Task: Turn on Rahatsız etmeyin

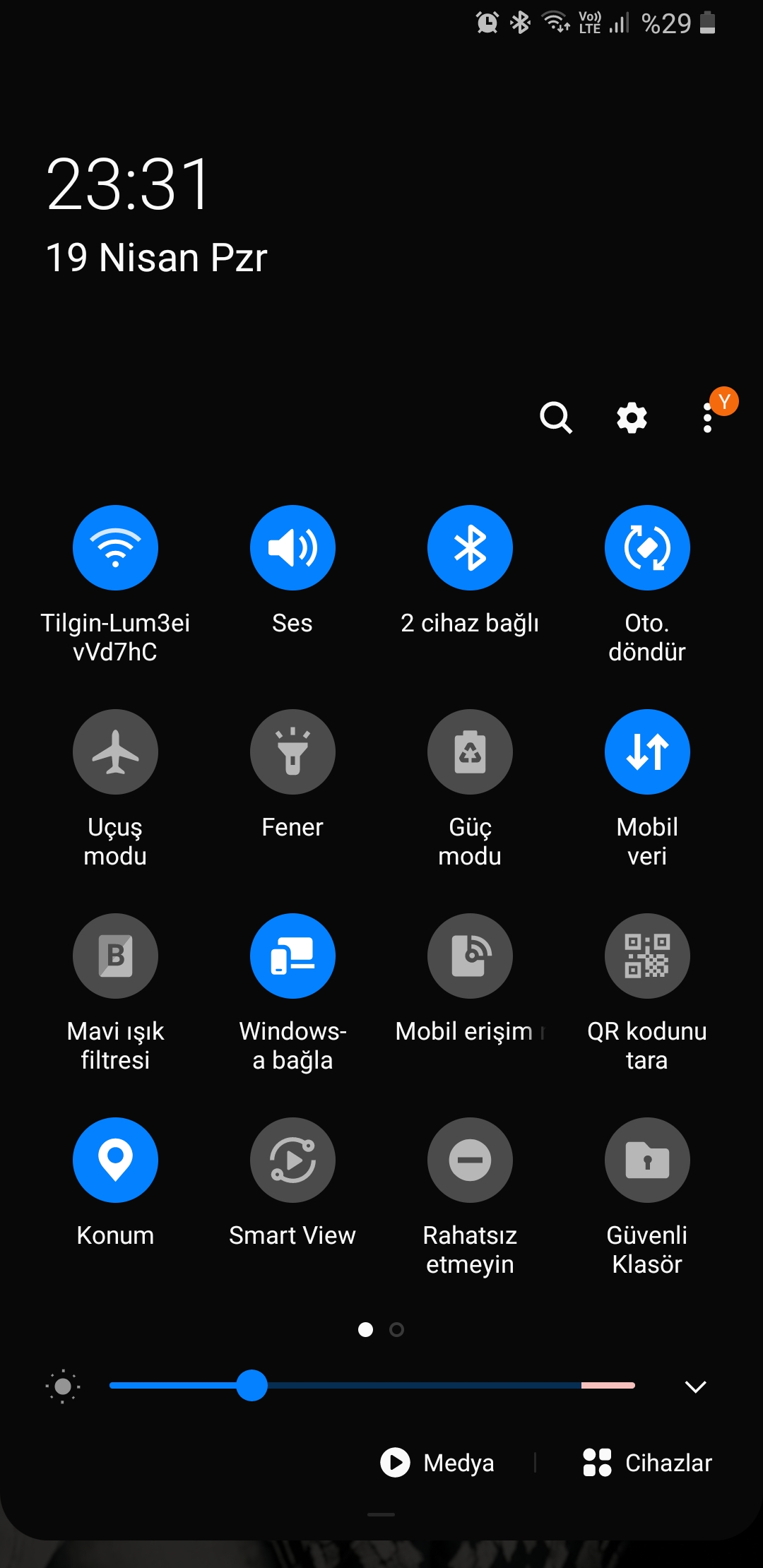Action: [470, 1160]
